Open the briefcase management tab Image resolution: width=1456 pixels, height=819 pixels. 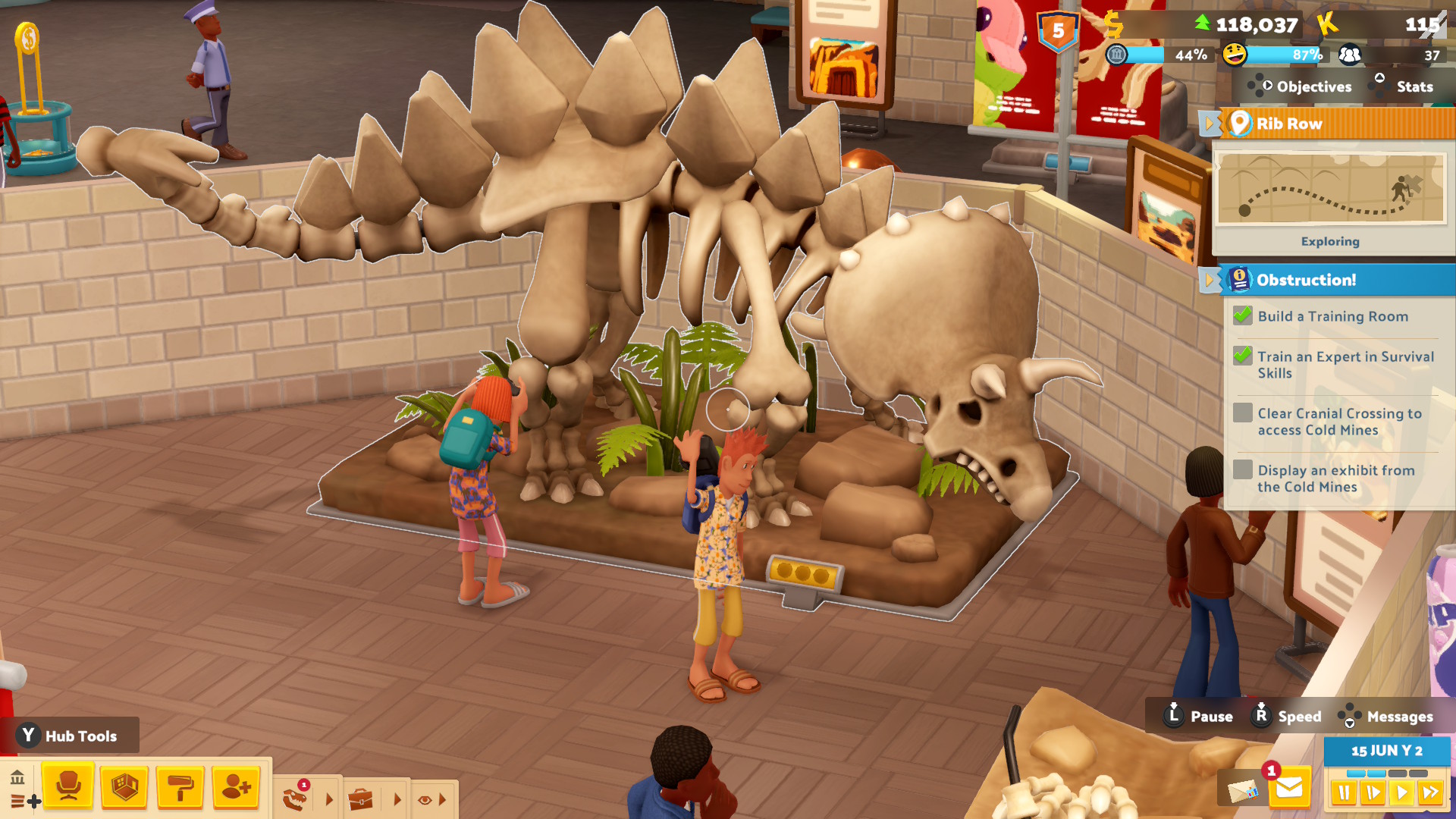tap(361, 799)
